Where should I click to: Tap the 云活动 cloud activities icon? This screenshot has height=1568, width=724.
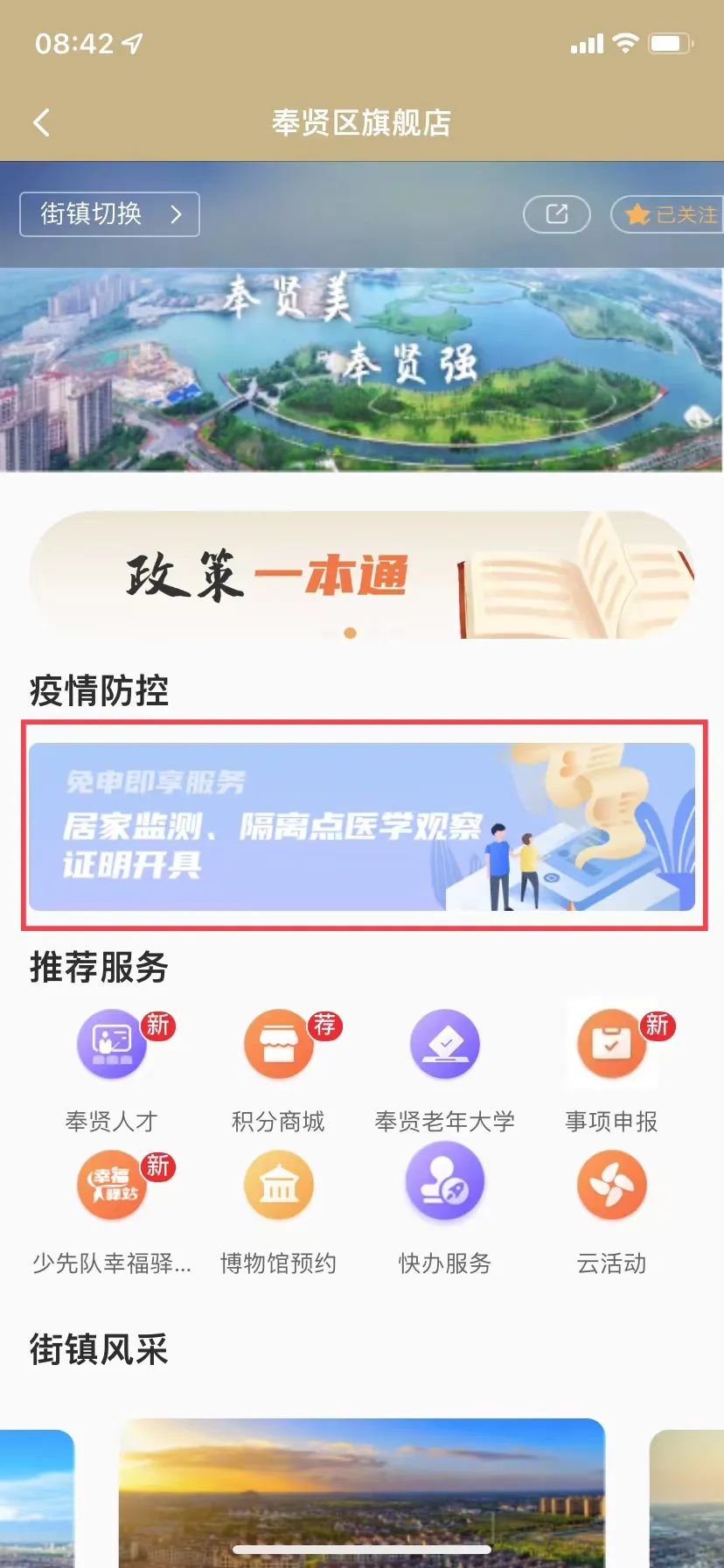pyautogui.click(x=612, y=1186)
